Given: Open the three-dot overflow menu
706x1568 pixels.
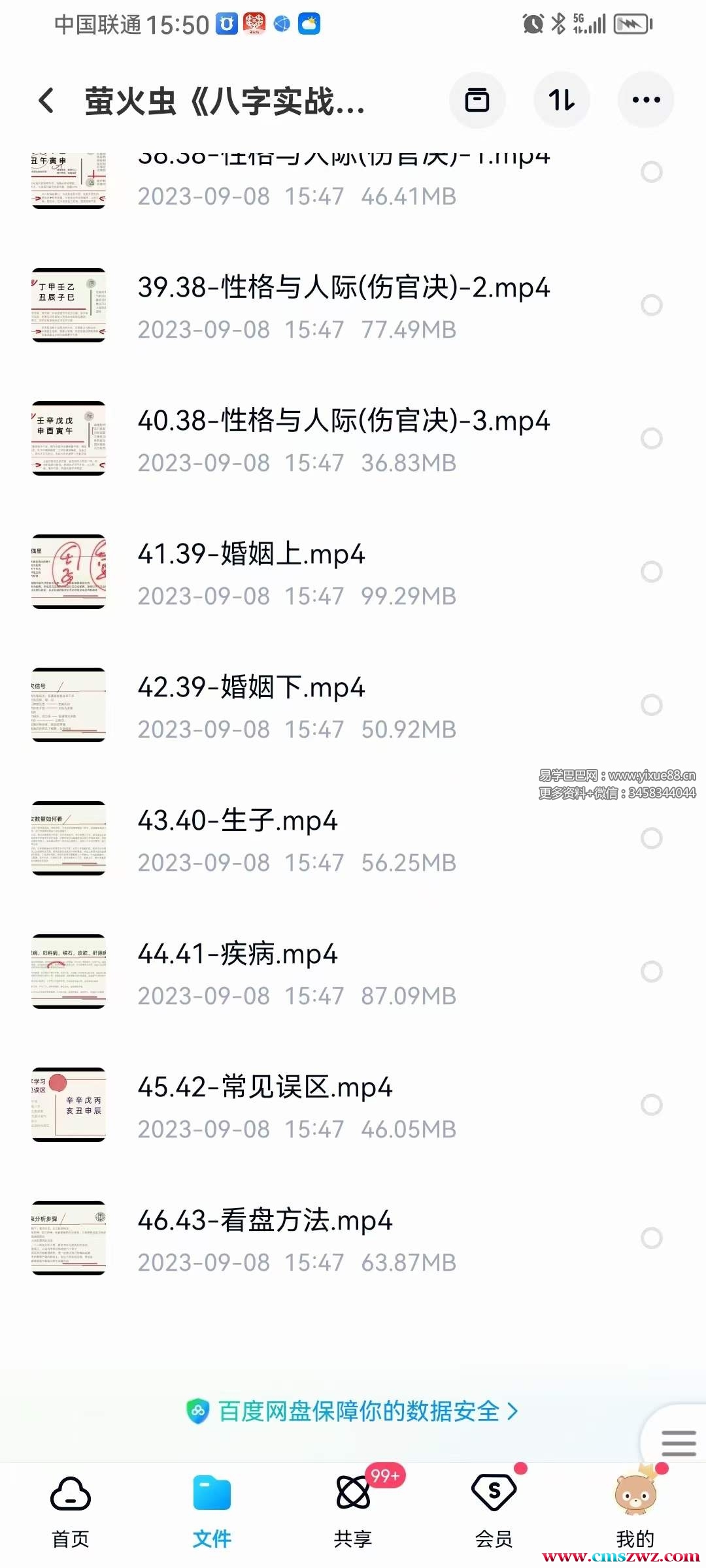Looking at the screenshot, I should [646, 101].
